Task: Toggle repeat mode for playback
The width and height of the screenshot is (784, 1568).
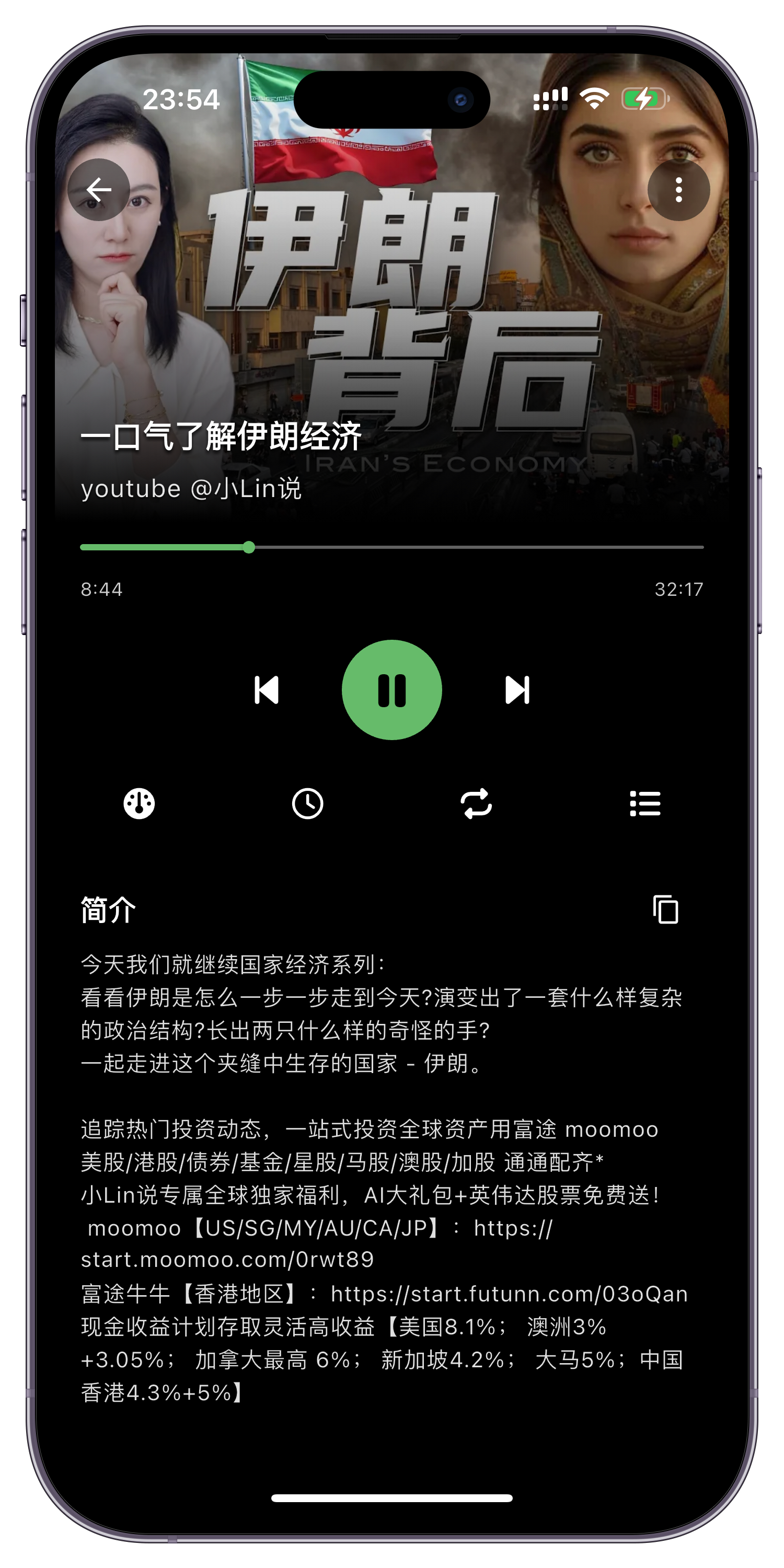Action: point(477,803)
